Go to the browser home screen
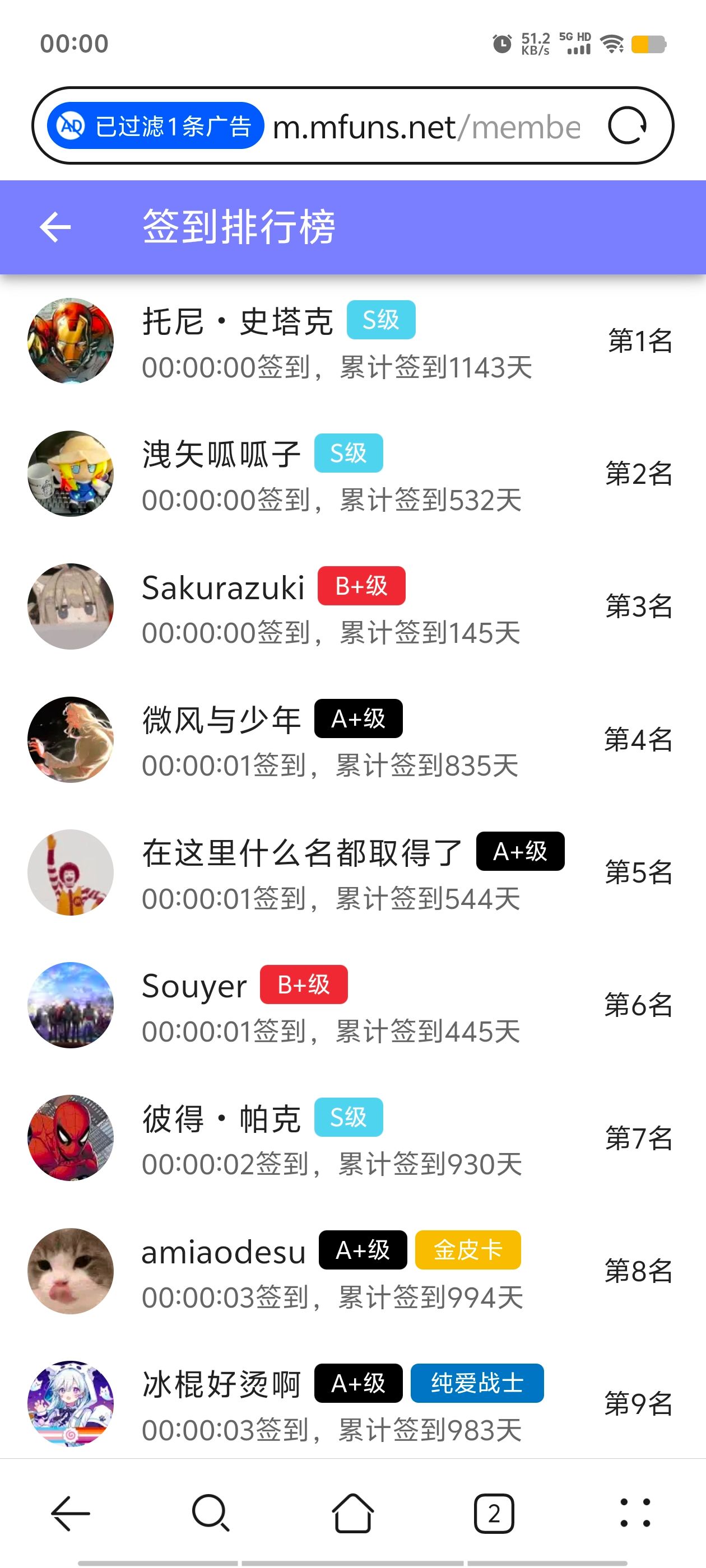Screen dimensions: 706x1568 [352, 1514]
